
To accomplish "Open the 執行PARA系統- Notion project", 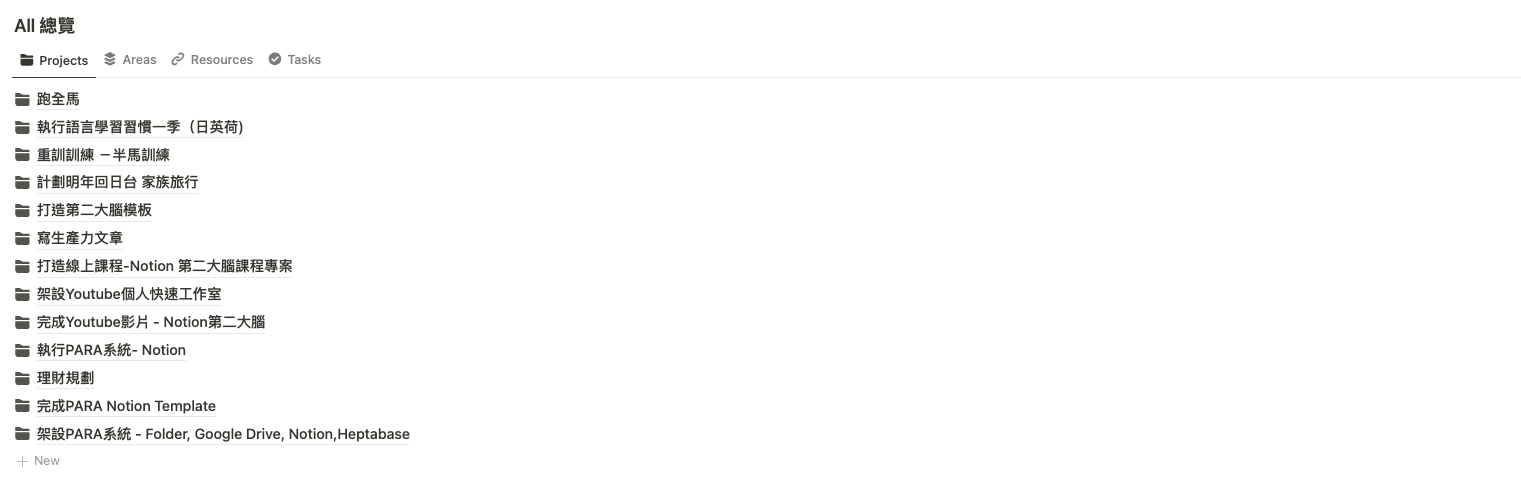I will pyautogui.click(x=111, y=351).
